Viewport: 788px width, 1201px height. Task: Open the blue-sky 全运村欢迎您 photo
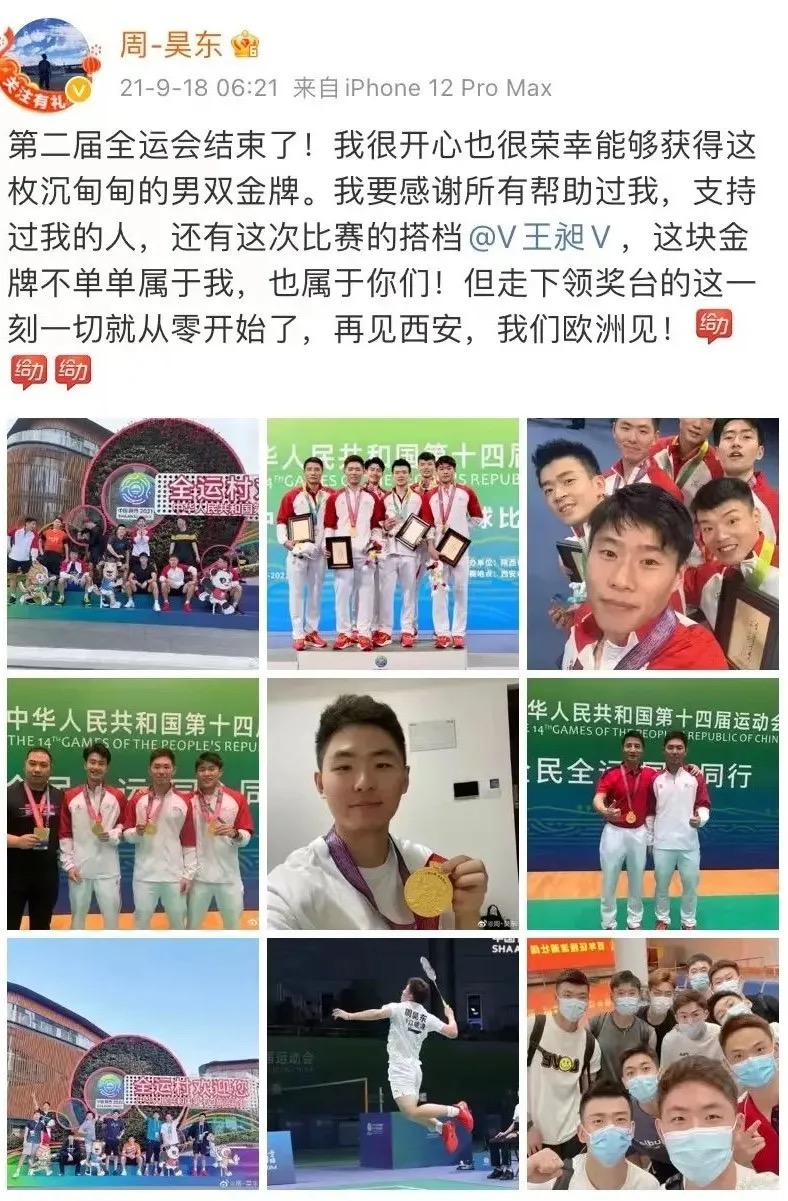[133, 1063]
